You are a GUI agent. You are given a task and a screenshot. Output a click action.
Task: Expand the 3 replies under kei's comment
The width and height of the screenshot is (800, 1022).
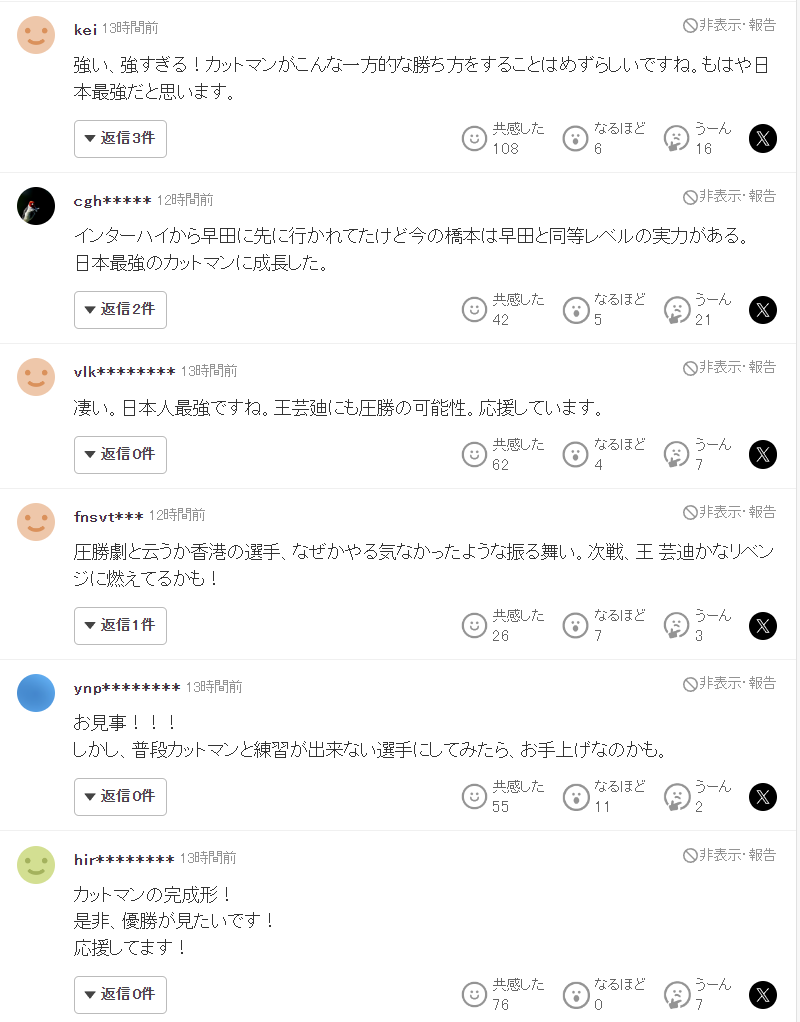(120, 139)
